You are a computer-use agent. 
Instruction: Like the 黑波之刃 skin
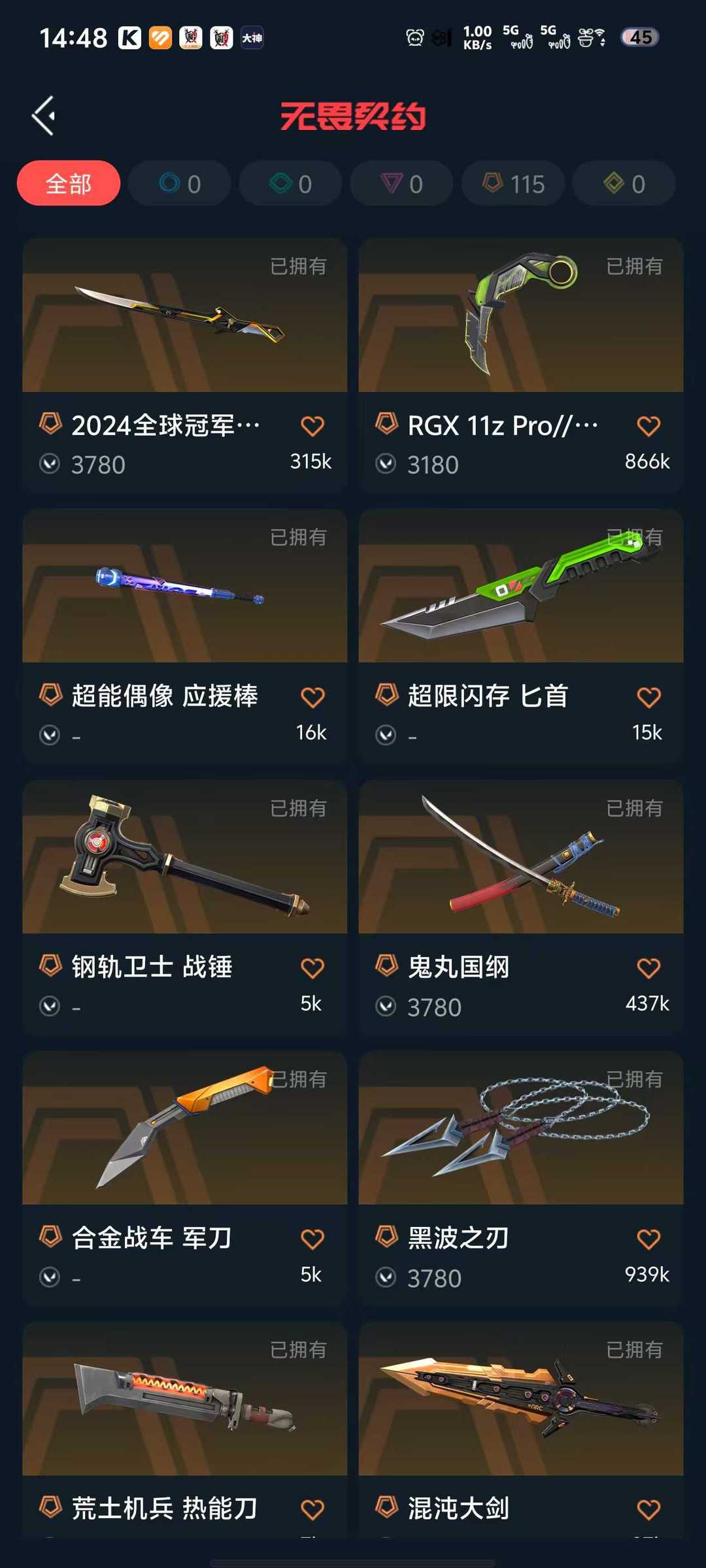coord(648,1239)
